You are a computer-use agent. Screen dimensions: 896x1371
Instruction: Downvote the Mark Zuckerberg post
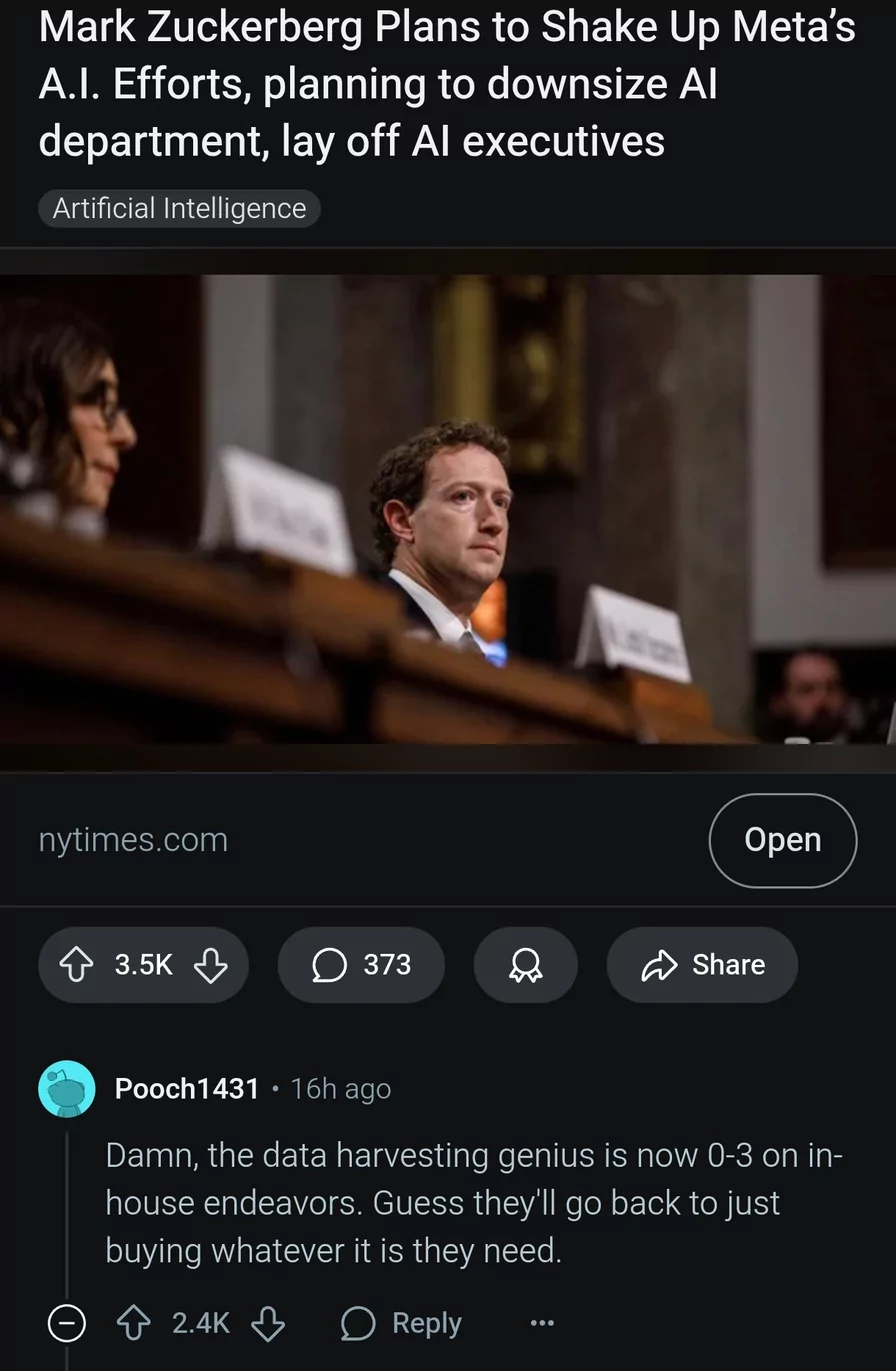210,965
